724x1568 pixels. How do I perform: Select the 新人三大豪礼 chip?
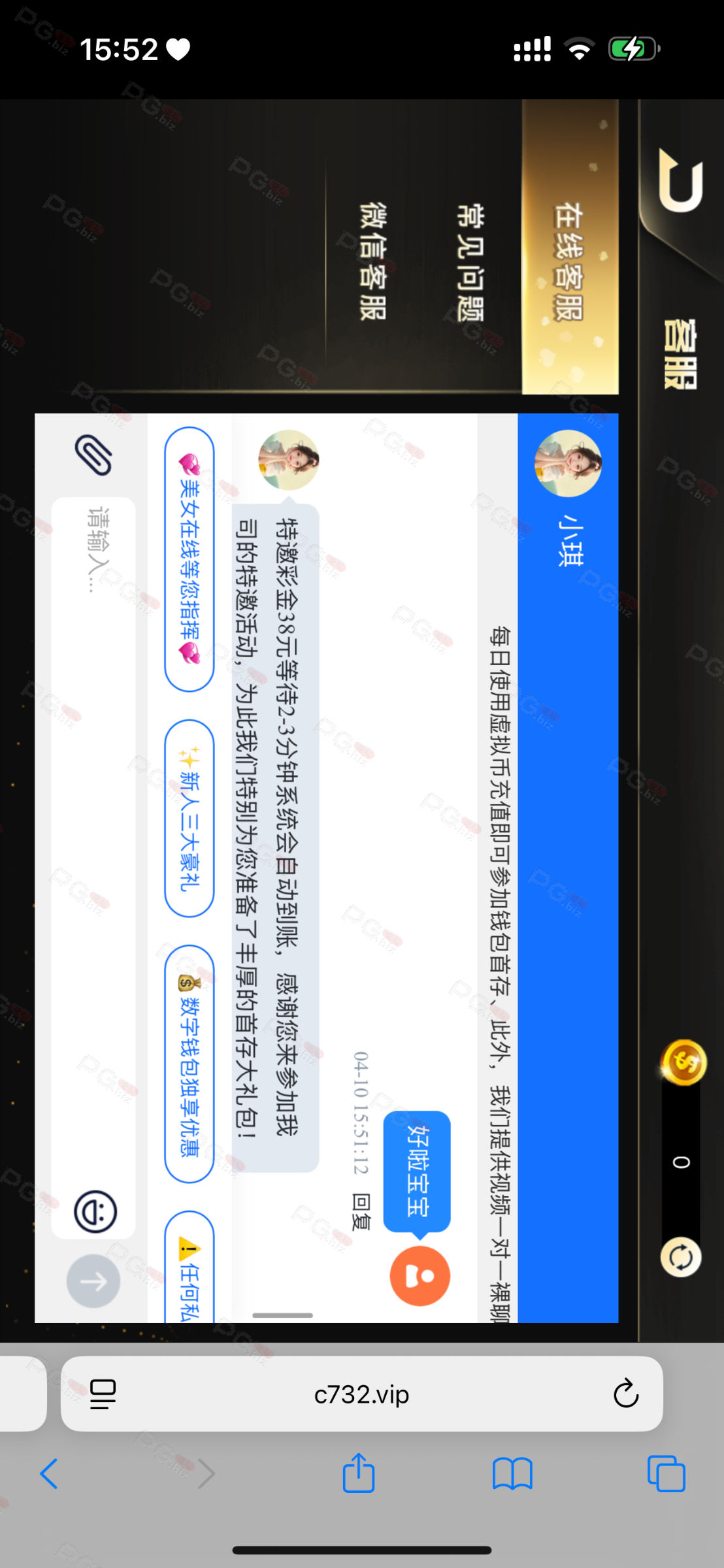pyautogui.click(x=189, y=818)
